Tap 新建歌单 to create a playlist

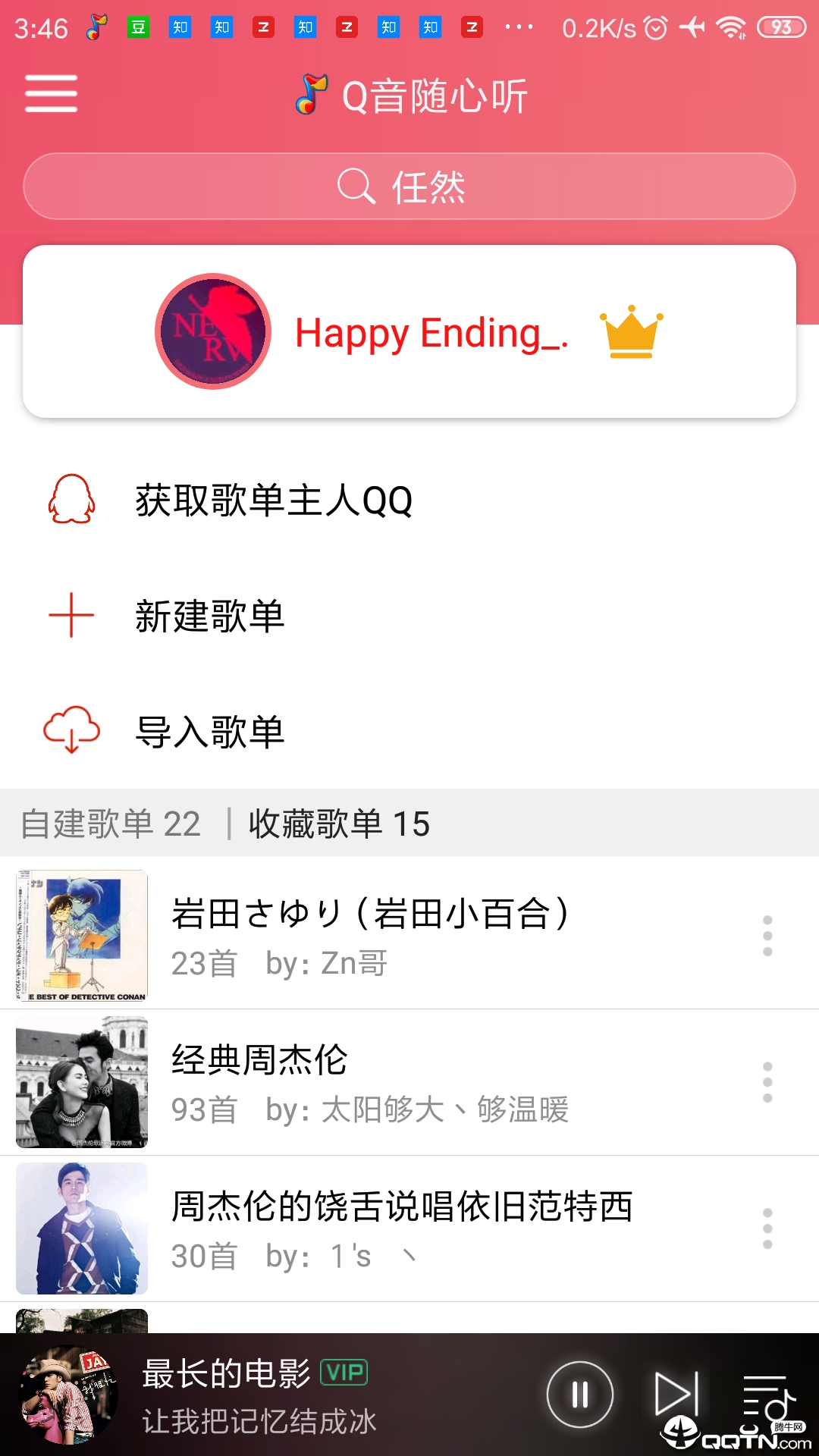[x=210, y=617]
